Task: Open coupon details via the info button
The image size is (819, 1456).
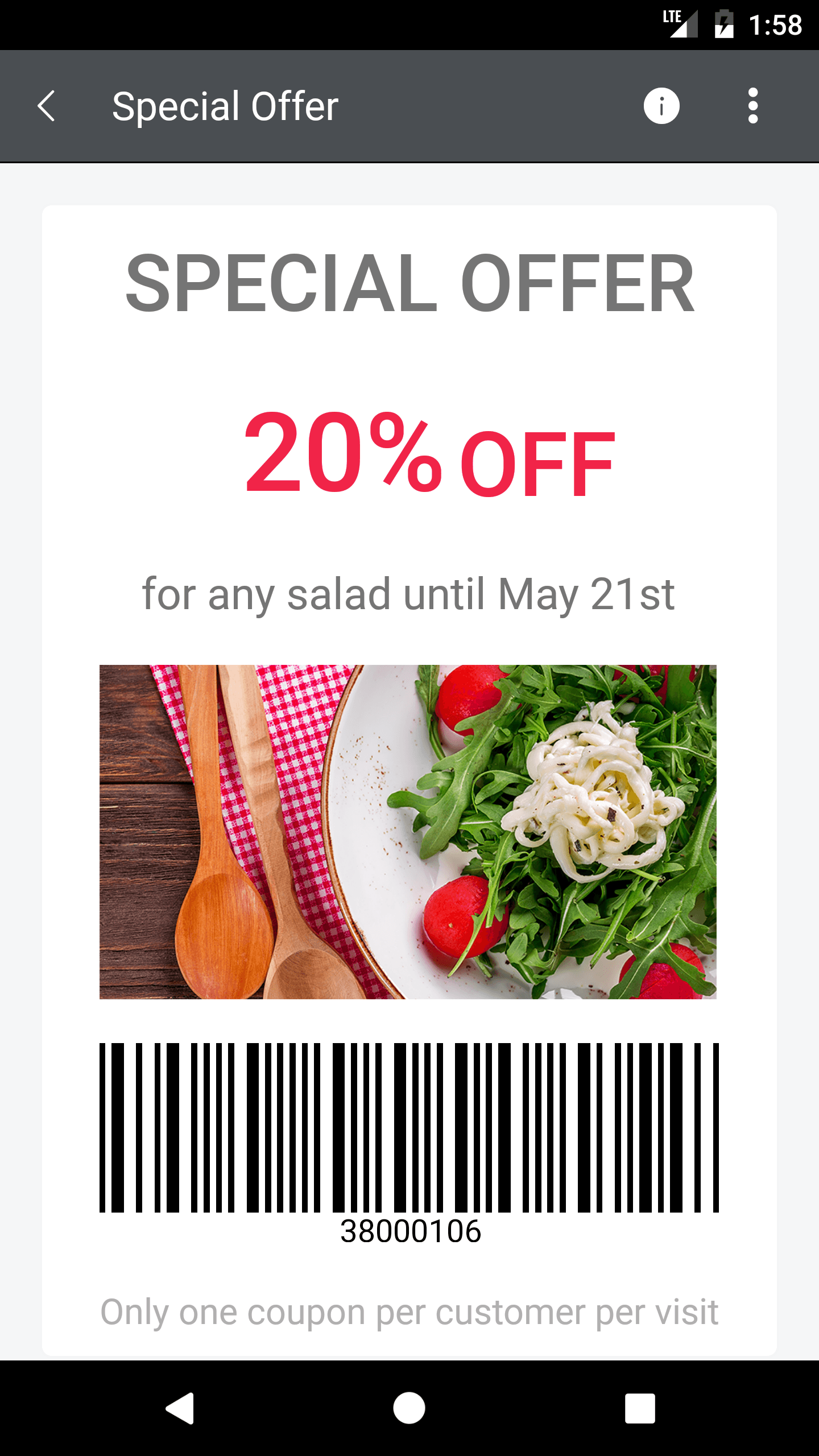Action: (x=661, y=105)
